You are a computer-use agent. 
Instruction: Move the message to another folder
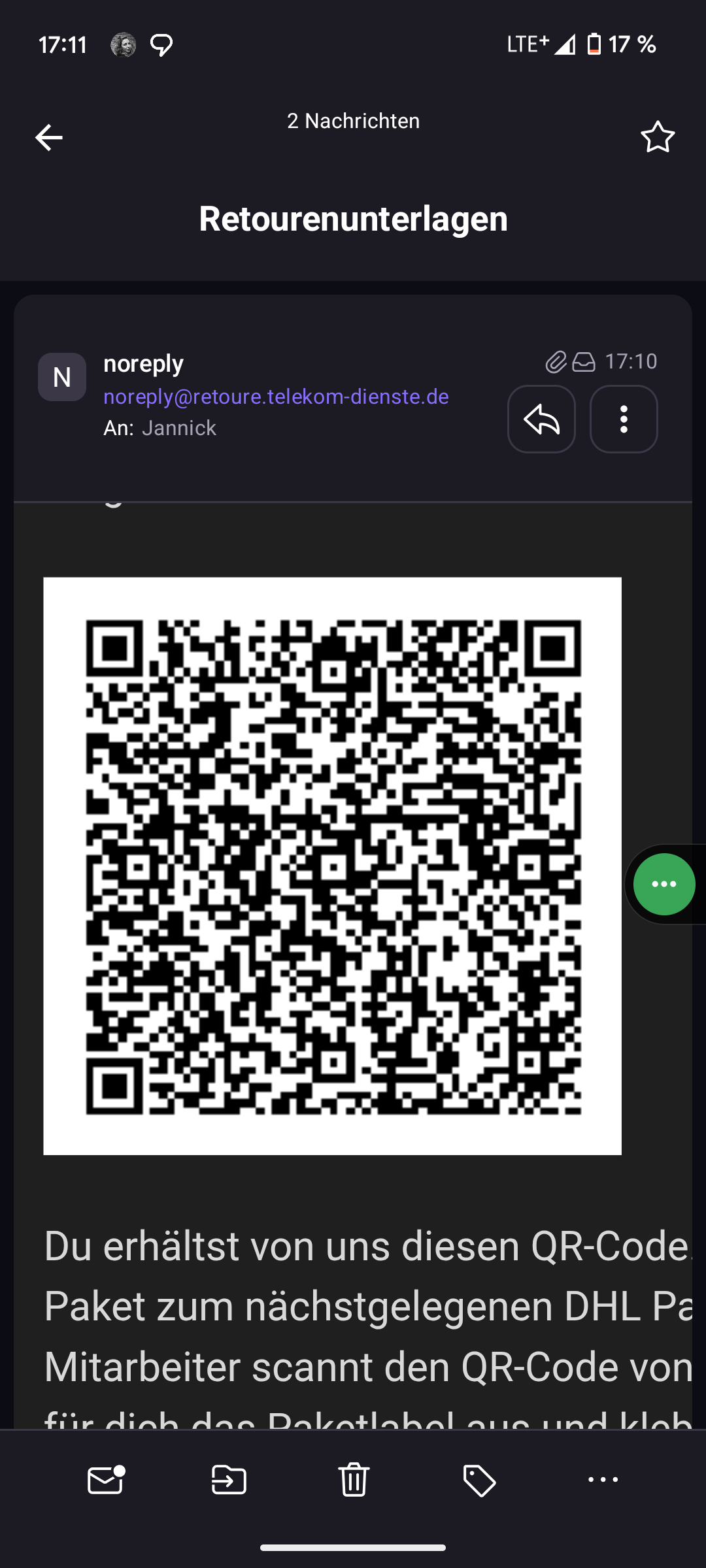tap(229, 1480)
